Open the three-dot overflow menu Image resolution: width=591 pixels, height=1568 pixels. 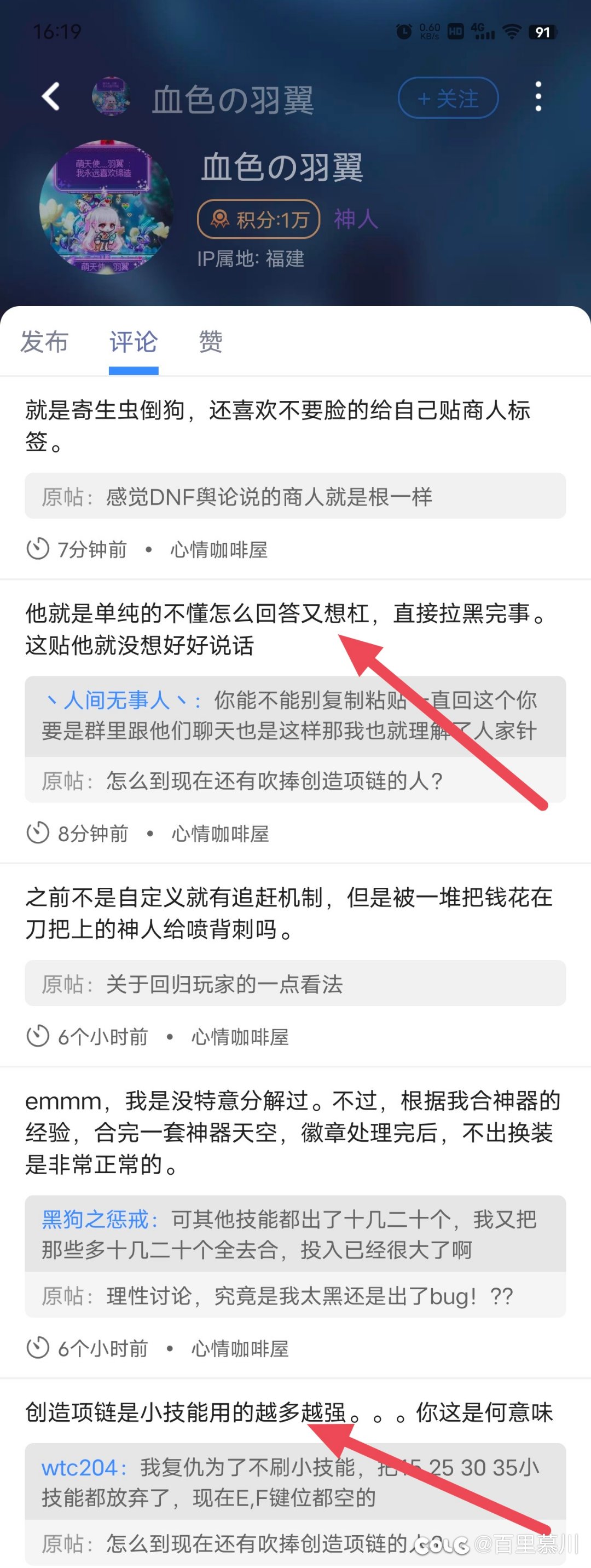pyautogui.click(x=538, y=97)
